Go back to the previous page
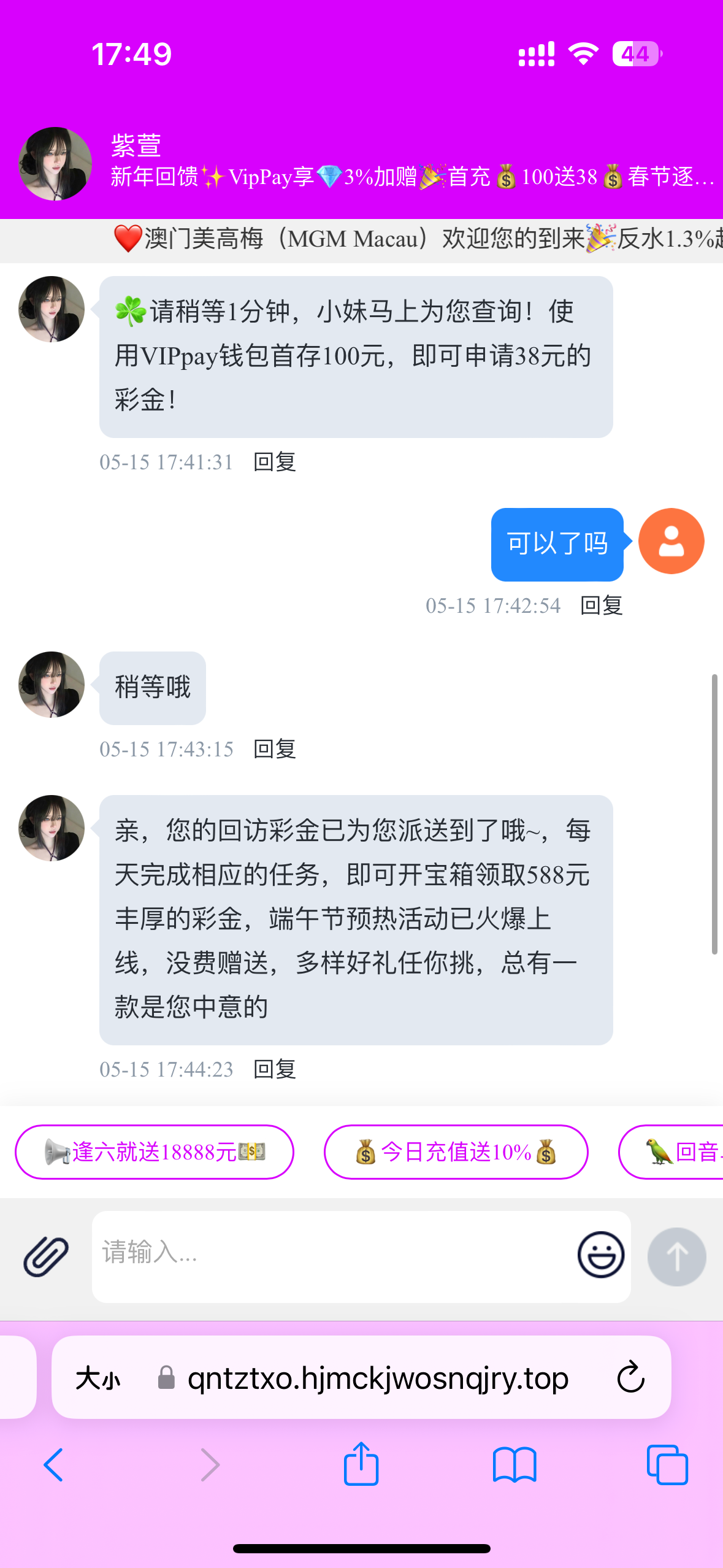The height and width of the screenshot is (1568, 723). [x=54, y=1464]
